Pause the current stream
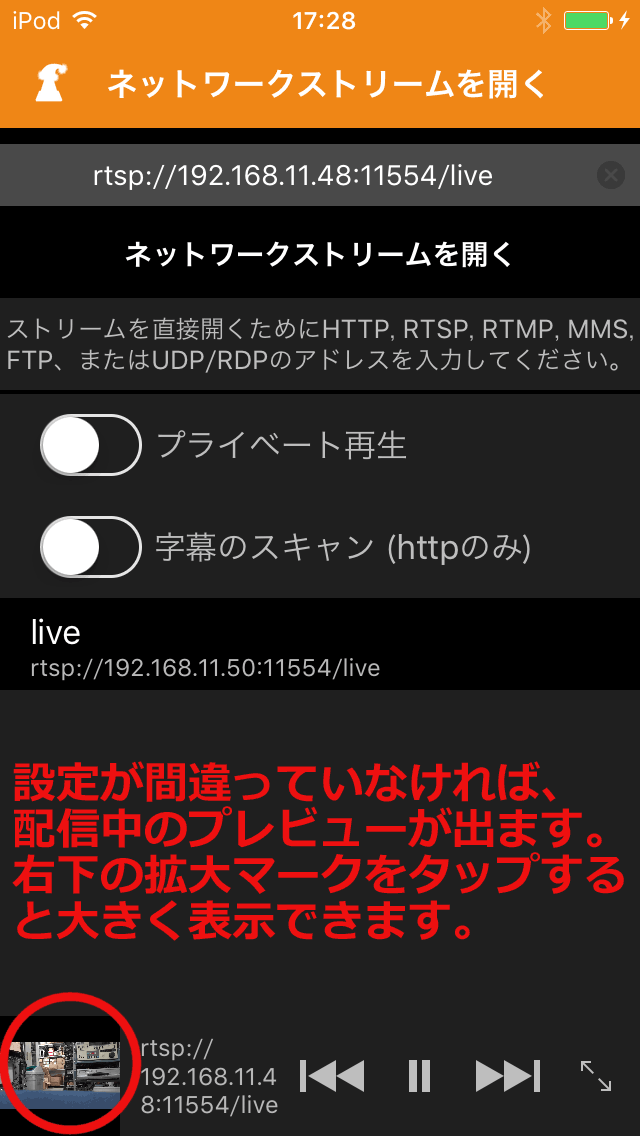The height and width of the screenshot is (1136, 640). coord(420,1075)
